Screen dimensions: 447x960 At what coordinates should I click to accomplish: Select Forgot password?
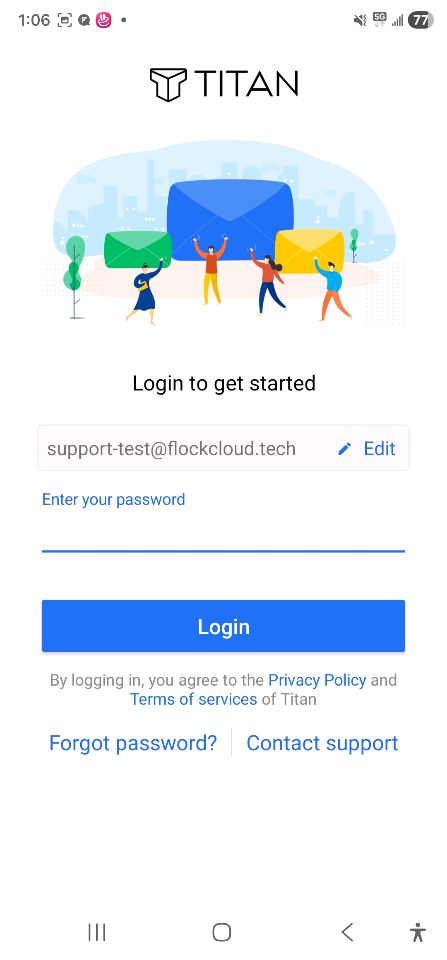pyautogui.click(x=133, y=743)
